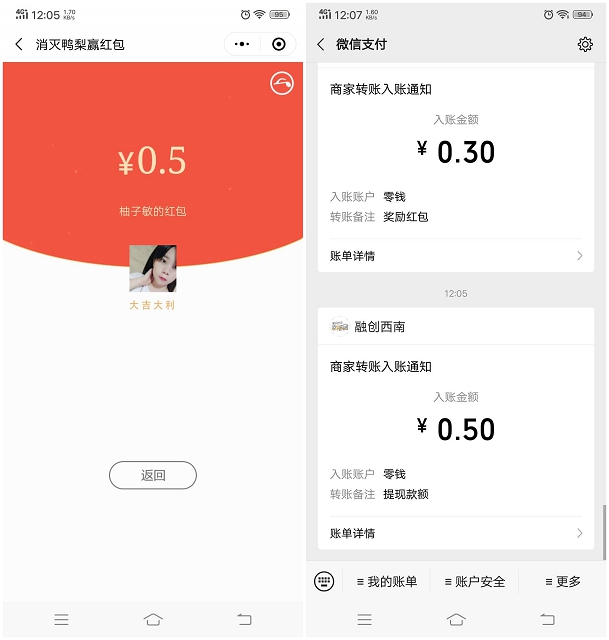Open the mini program overflow menu (three dots)
Screen dimensions: 609x640
click(x=241, y=45)
